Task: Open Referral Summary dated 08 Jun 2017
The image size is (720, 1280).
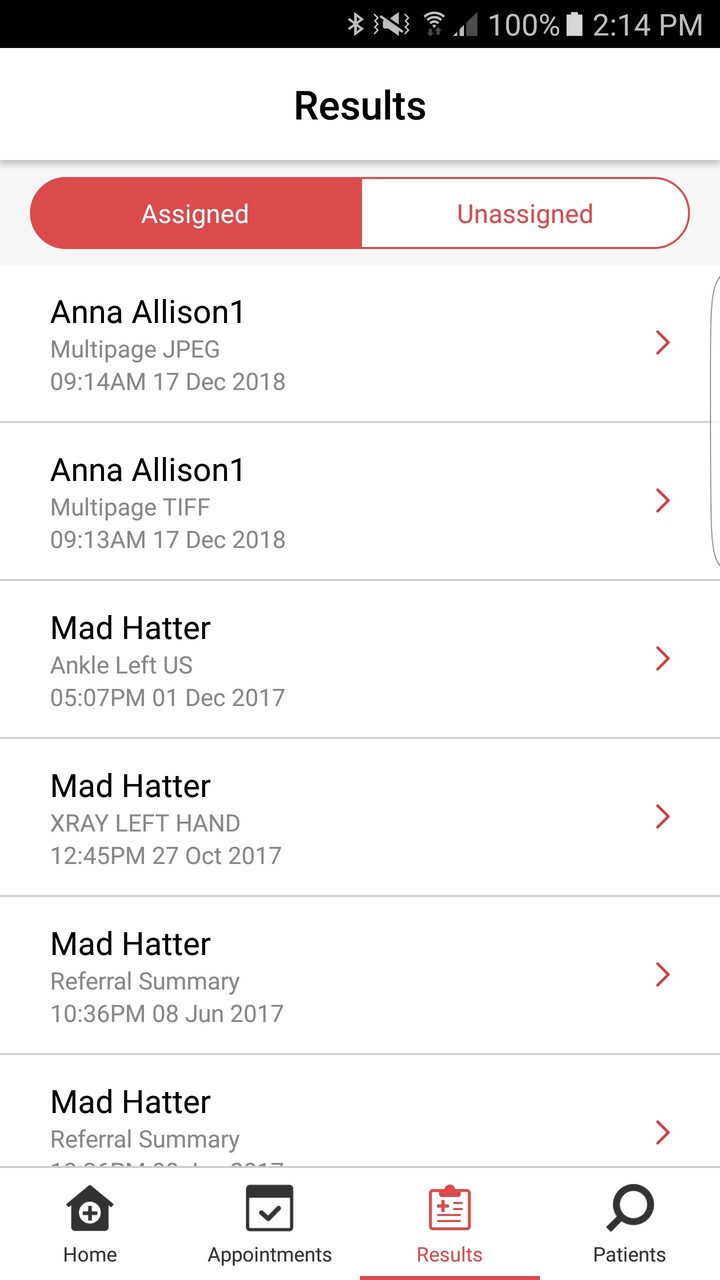Action: pos(360,975)
